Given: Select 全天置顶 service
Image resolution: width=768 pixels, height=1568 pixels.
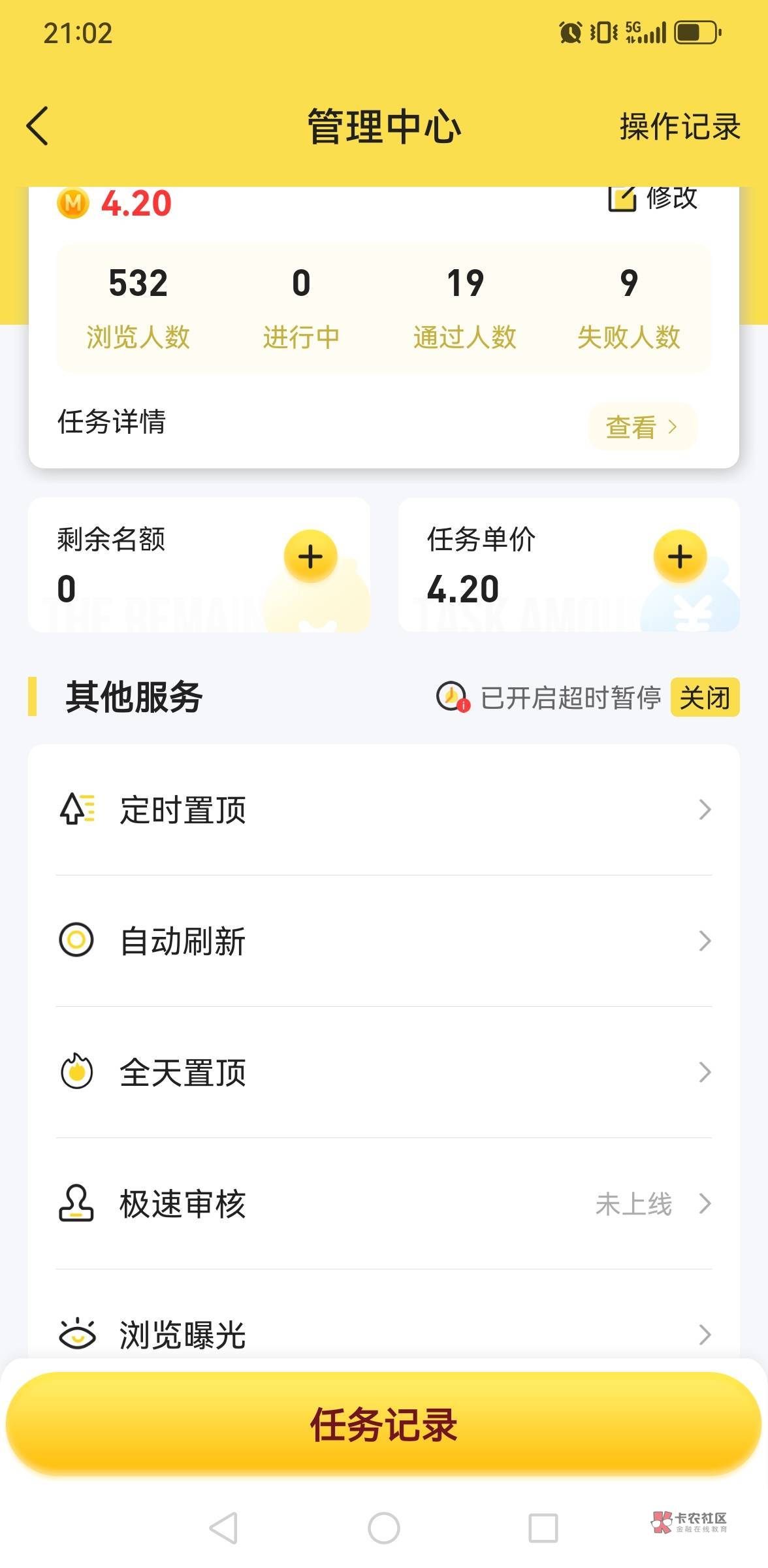Looking at the screenshot, I should (384, 1073).
